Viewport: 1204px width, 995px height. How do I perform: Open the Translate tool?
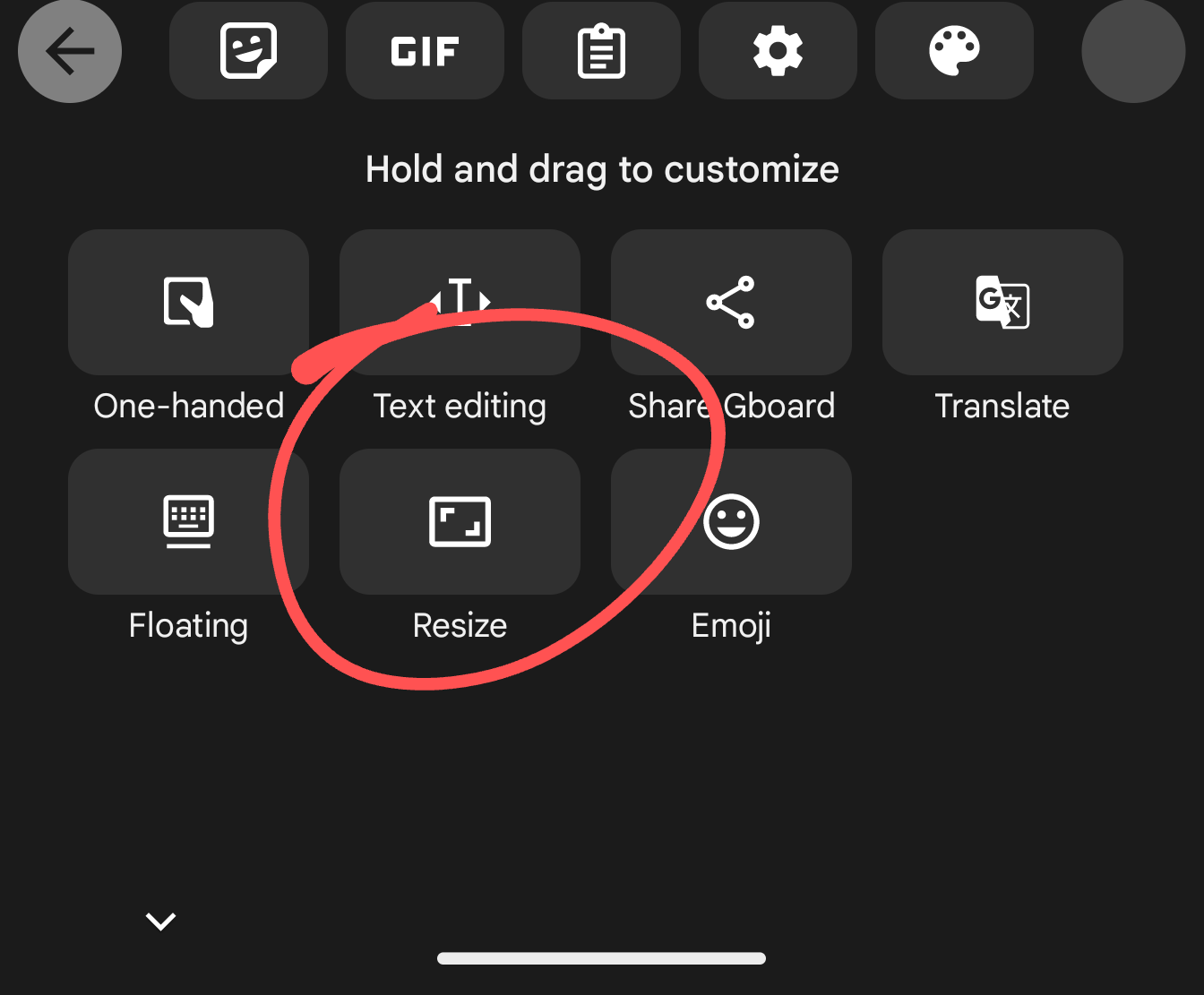(x=1002, y=303)
